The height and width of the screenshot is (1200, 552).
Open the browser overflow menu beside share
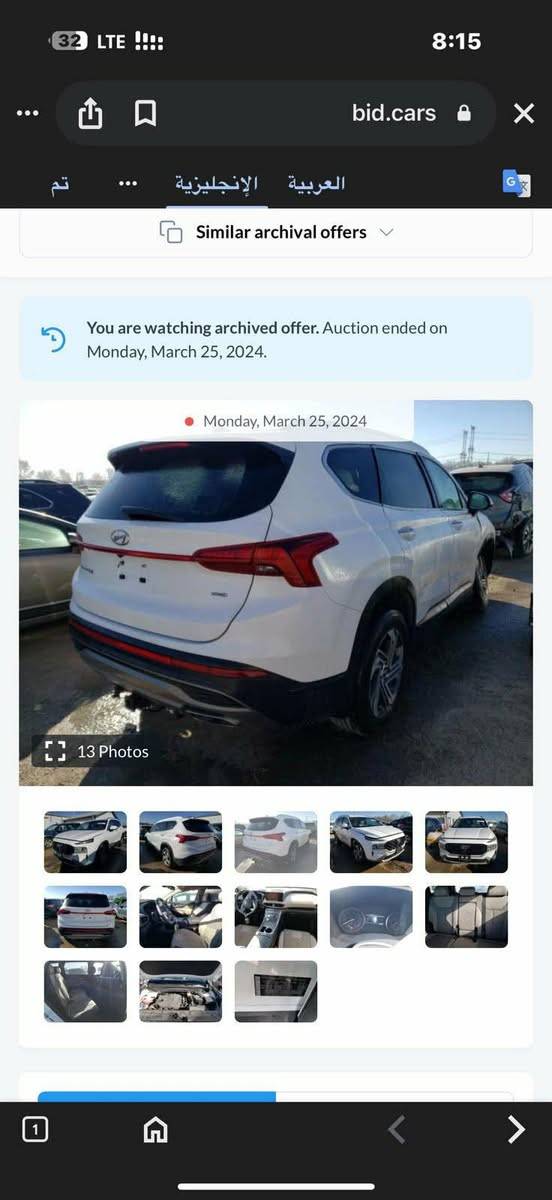click(27, 114)
